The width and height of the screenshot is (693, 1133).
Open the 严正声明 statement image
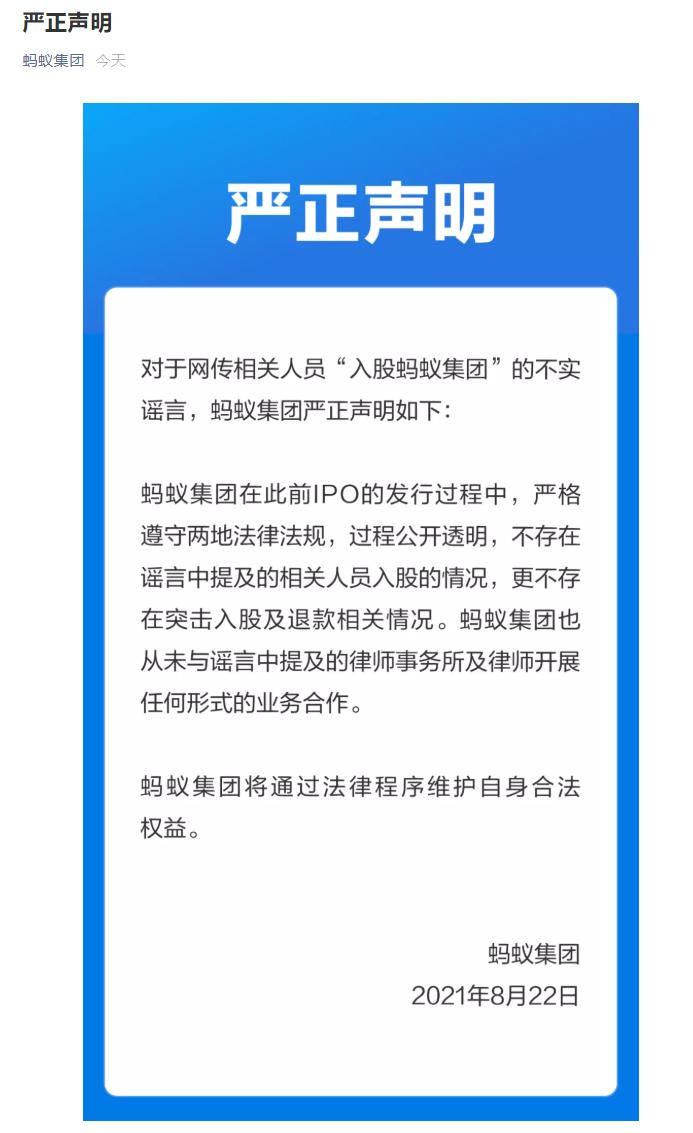coord(361,611)
